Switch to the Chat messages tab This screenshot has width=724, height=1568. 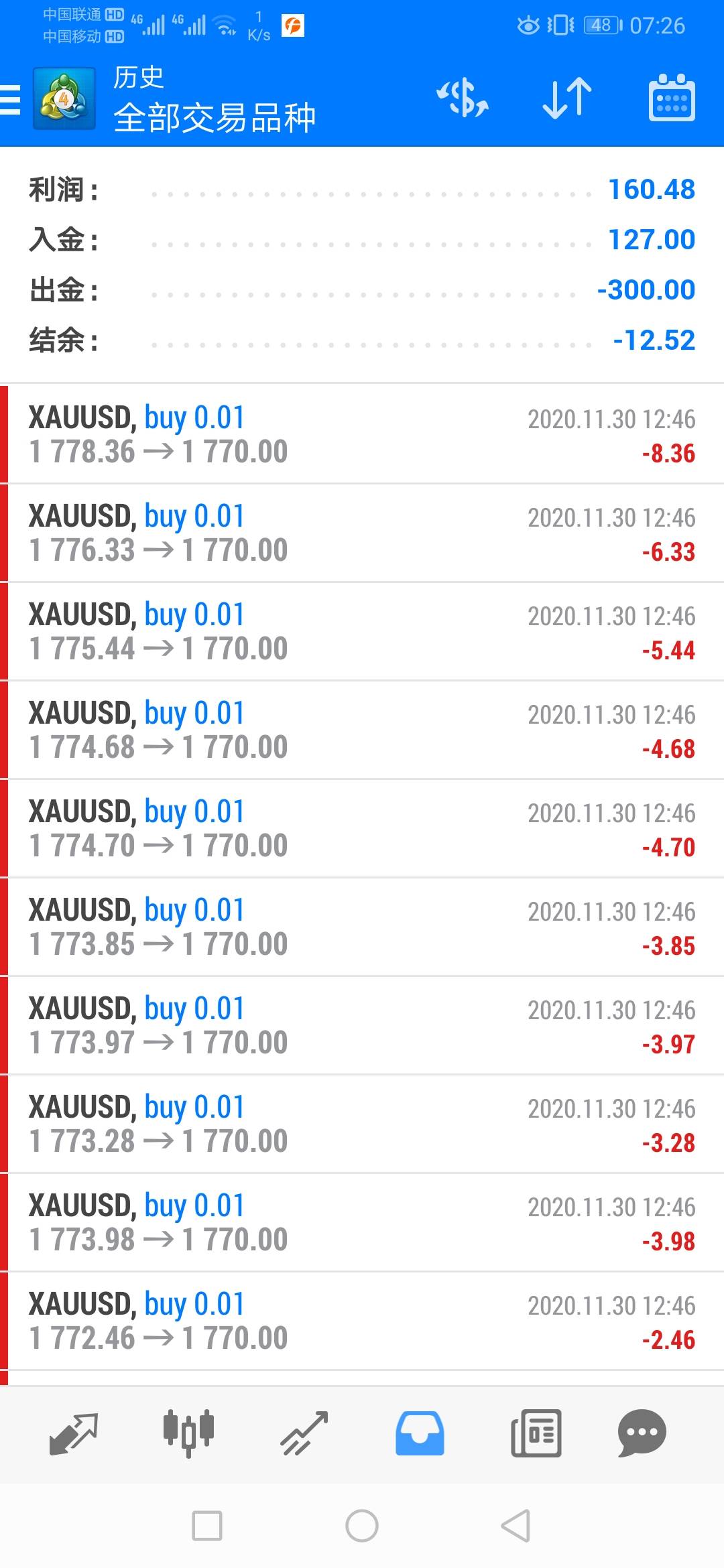(x=642, y=1433)
